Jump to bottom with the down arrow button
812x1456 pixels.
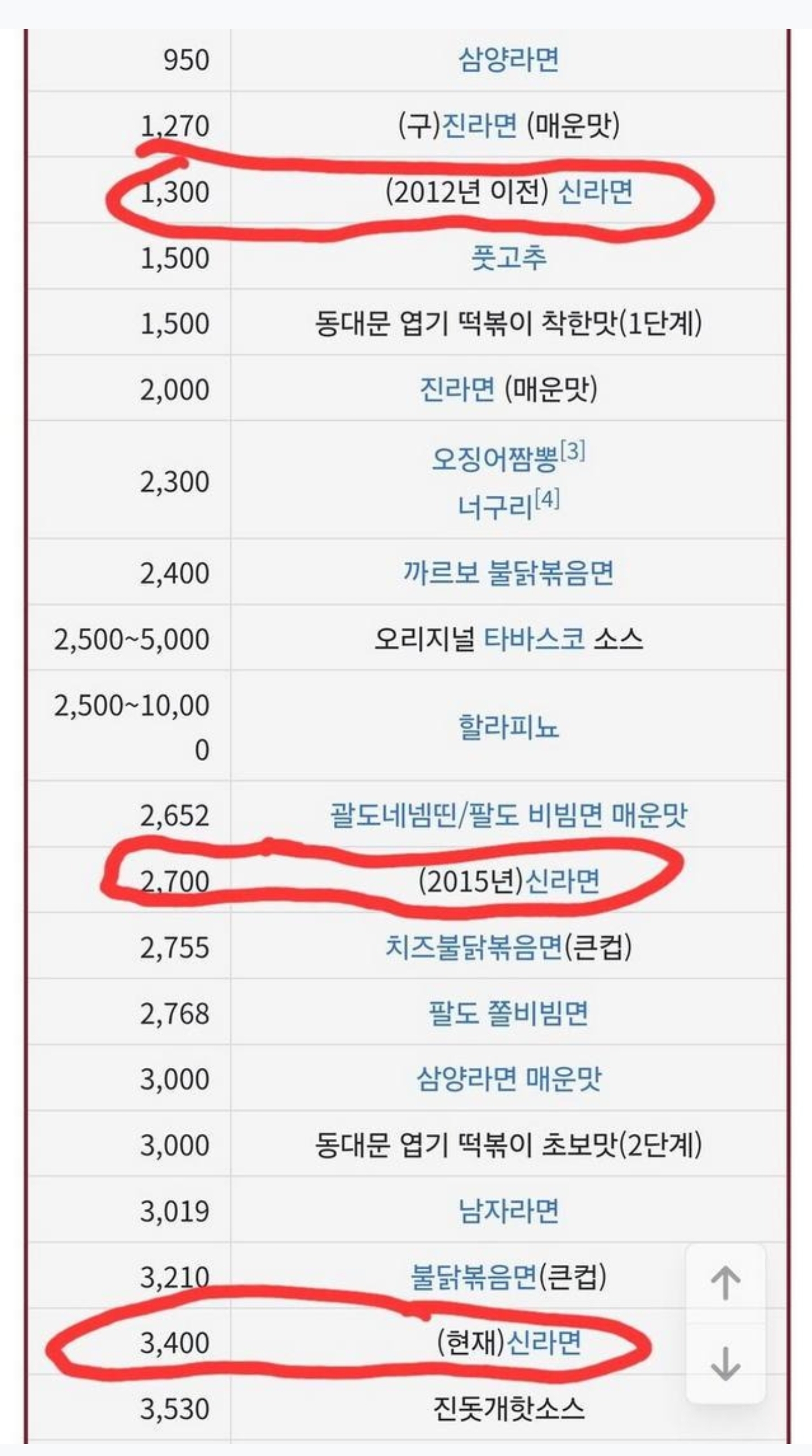click(x=726, y=1363)
